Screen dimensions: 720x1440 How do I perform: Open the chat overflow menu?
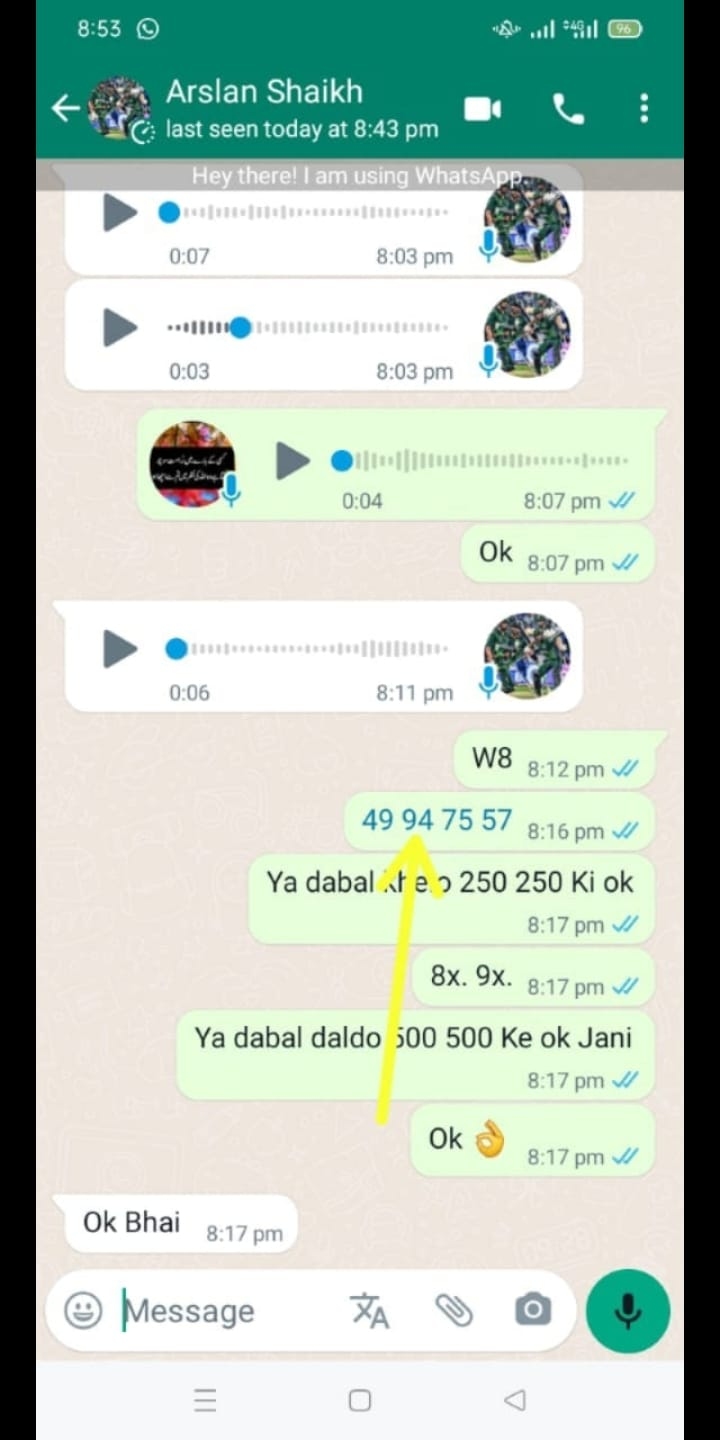(x=644, y=108)
